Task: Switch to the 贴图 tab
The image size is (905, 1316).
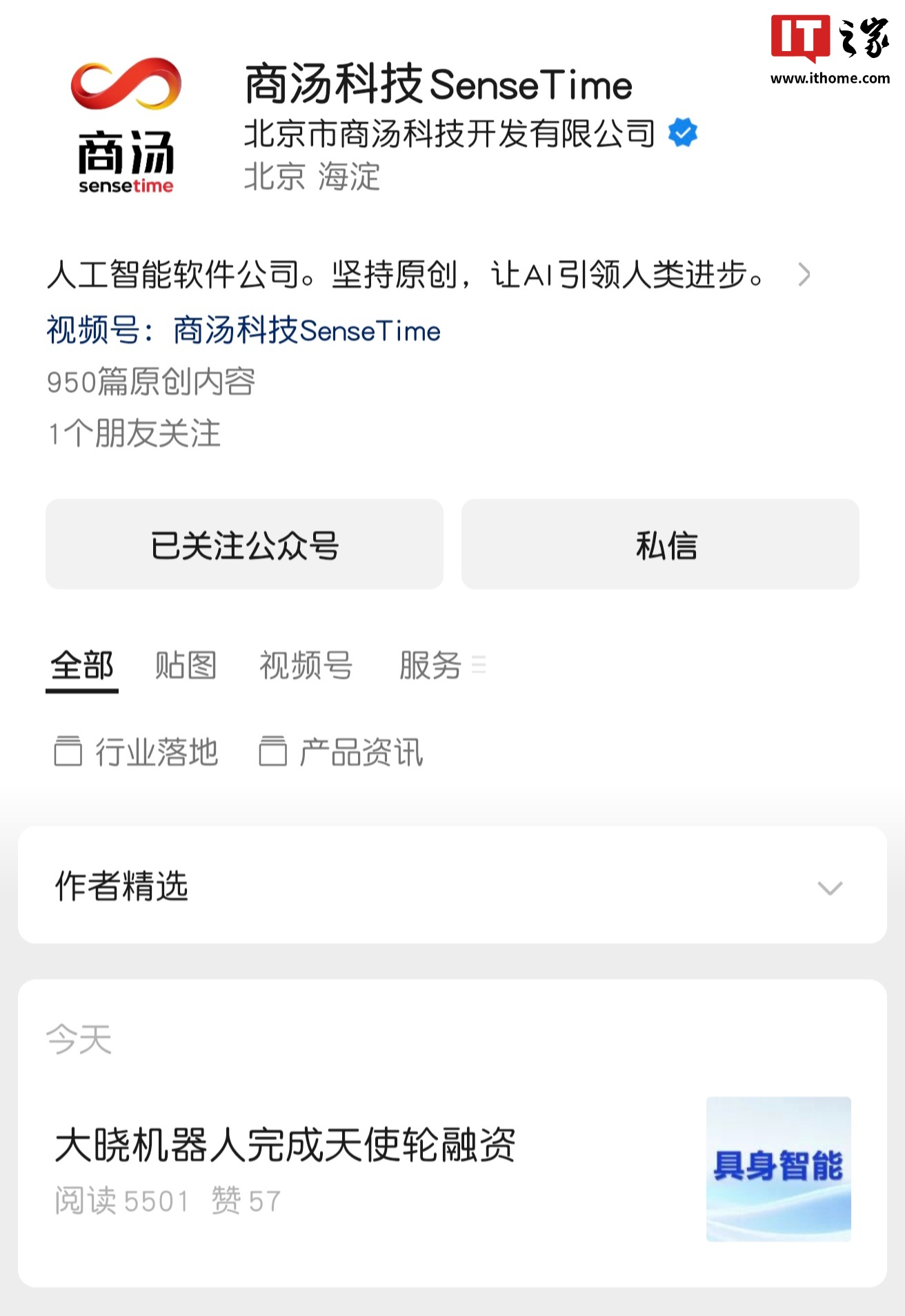Action: 185,666
